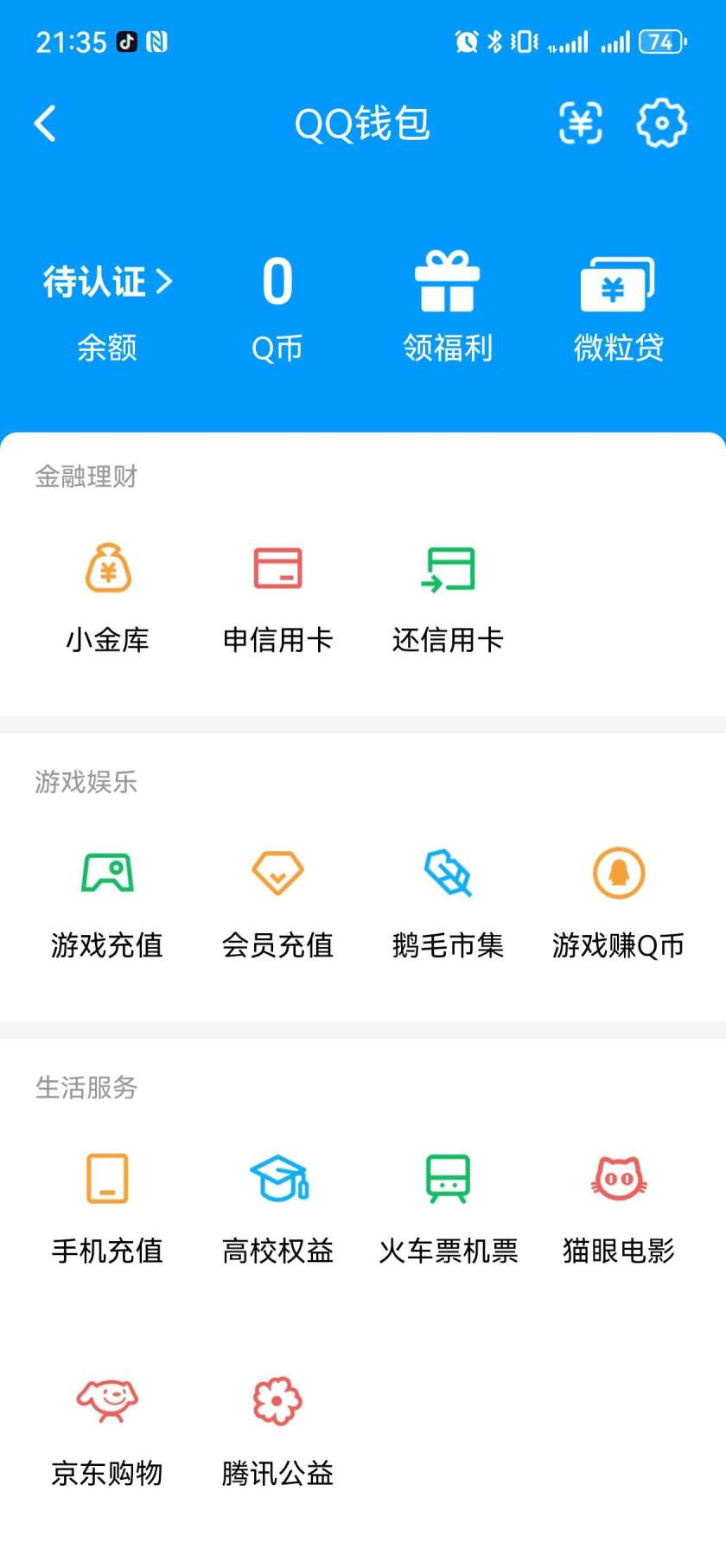Viewport: 726px width, 1568px height.
Task: Open 小金库 money bag icon
Action: tap(107, 568)
